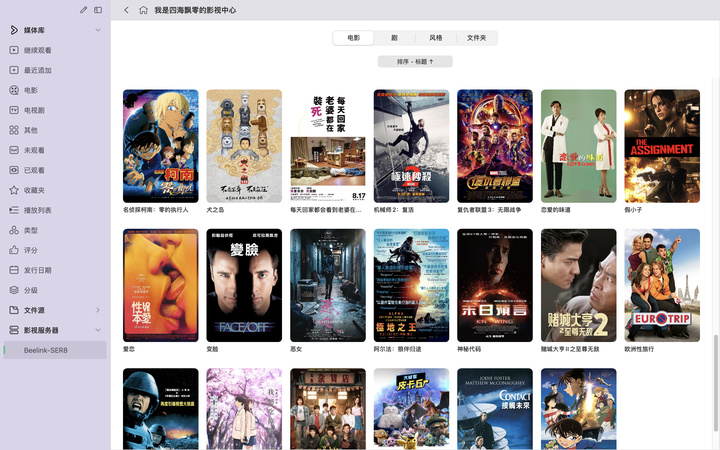Tap the pencil edit icon
720x450 pixels.
pyautogui.click(x=83, y=10)
